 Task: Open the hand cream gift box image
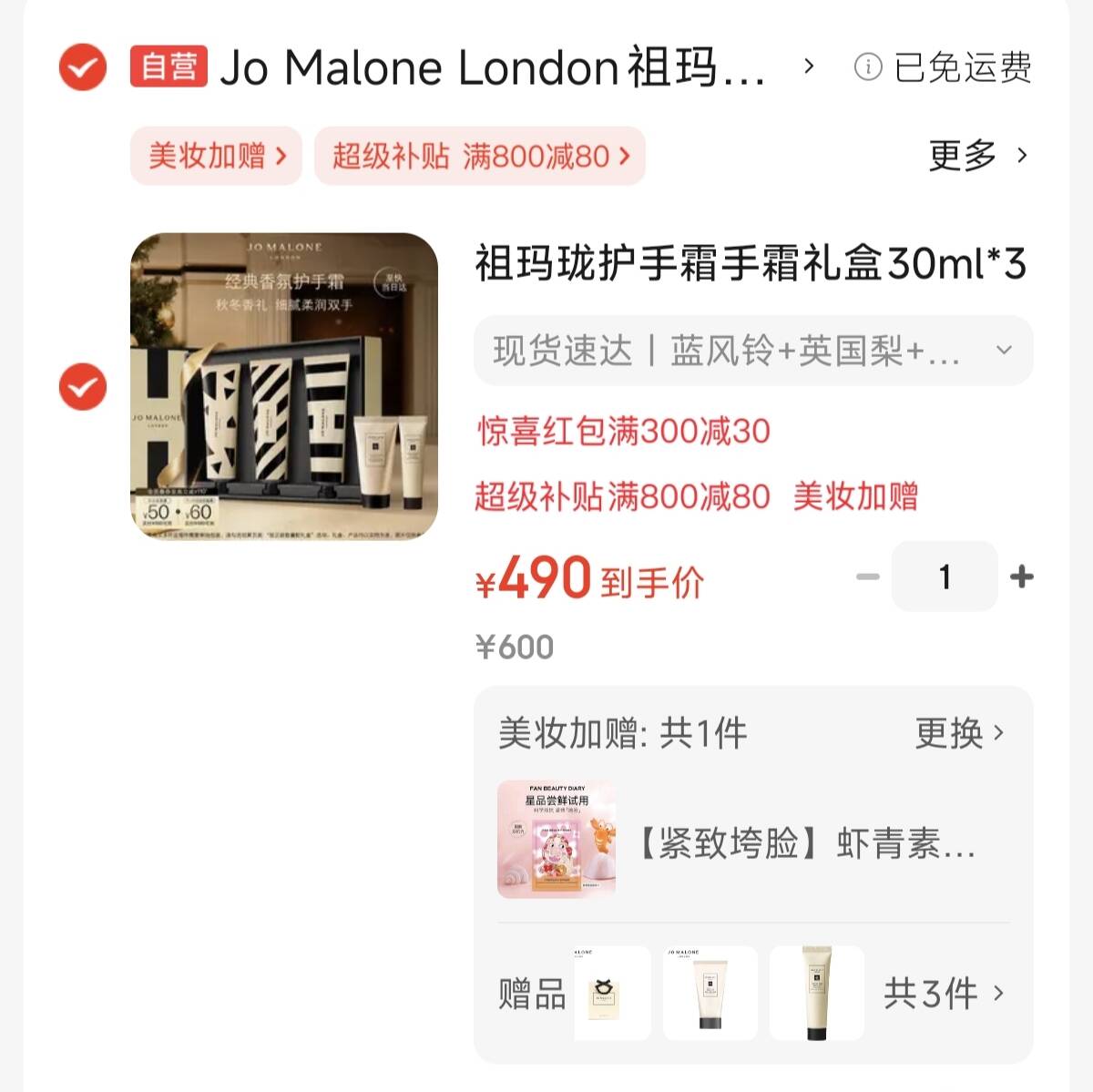pyautogui.click(x=284, y=386)
